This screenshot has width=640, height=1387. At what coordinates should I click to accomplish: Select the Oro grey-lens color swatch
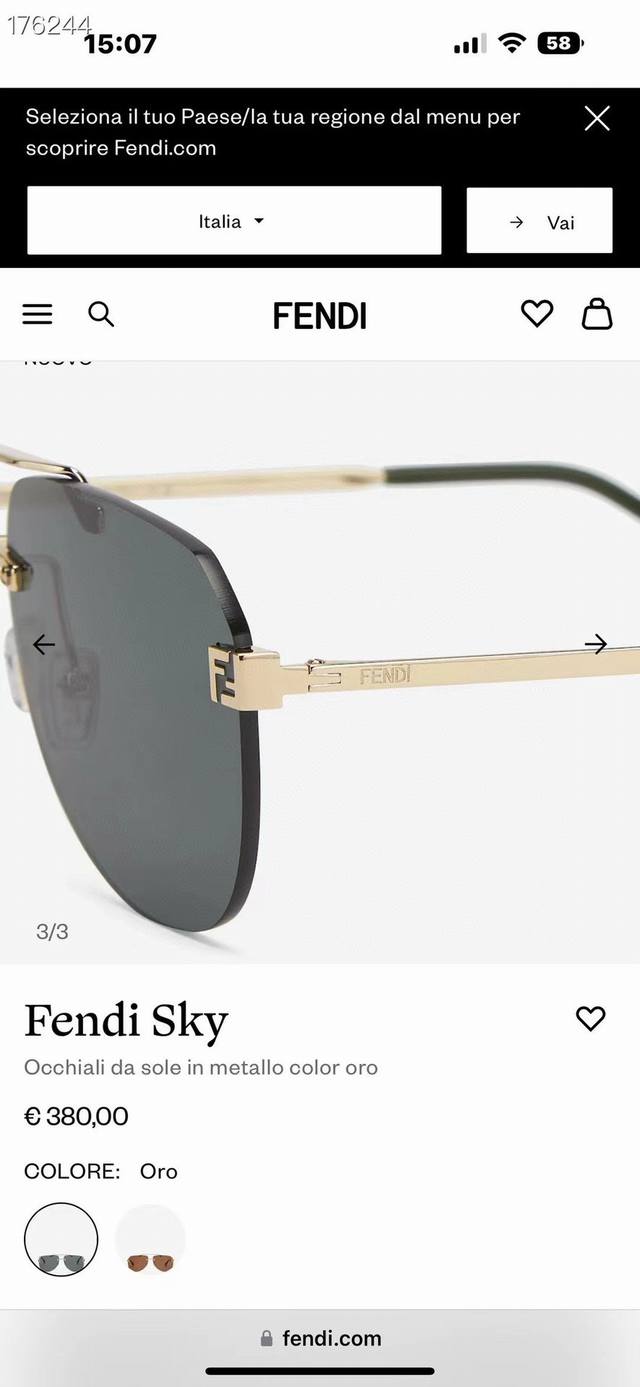pyautogui.click(x=61, y=1239)
